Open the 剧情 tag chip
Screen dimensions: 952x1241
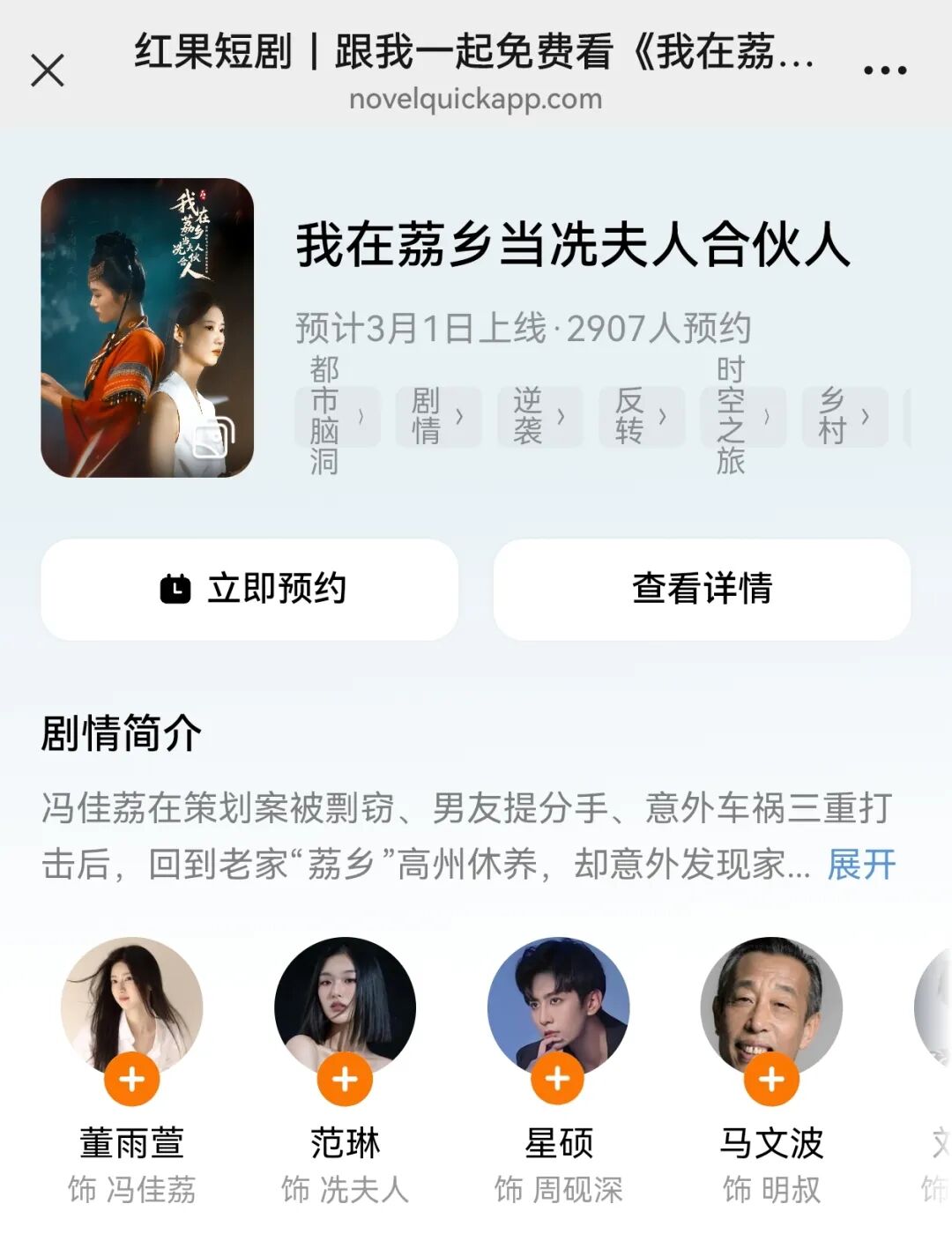(x=438, y=416)
